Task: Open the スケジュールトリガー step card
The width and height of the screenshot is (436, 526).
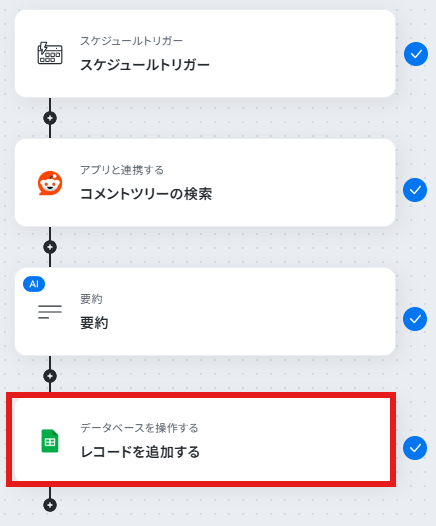Action: (x=205, y=54)
